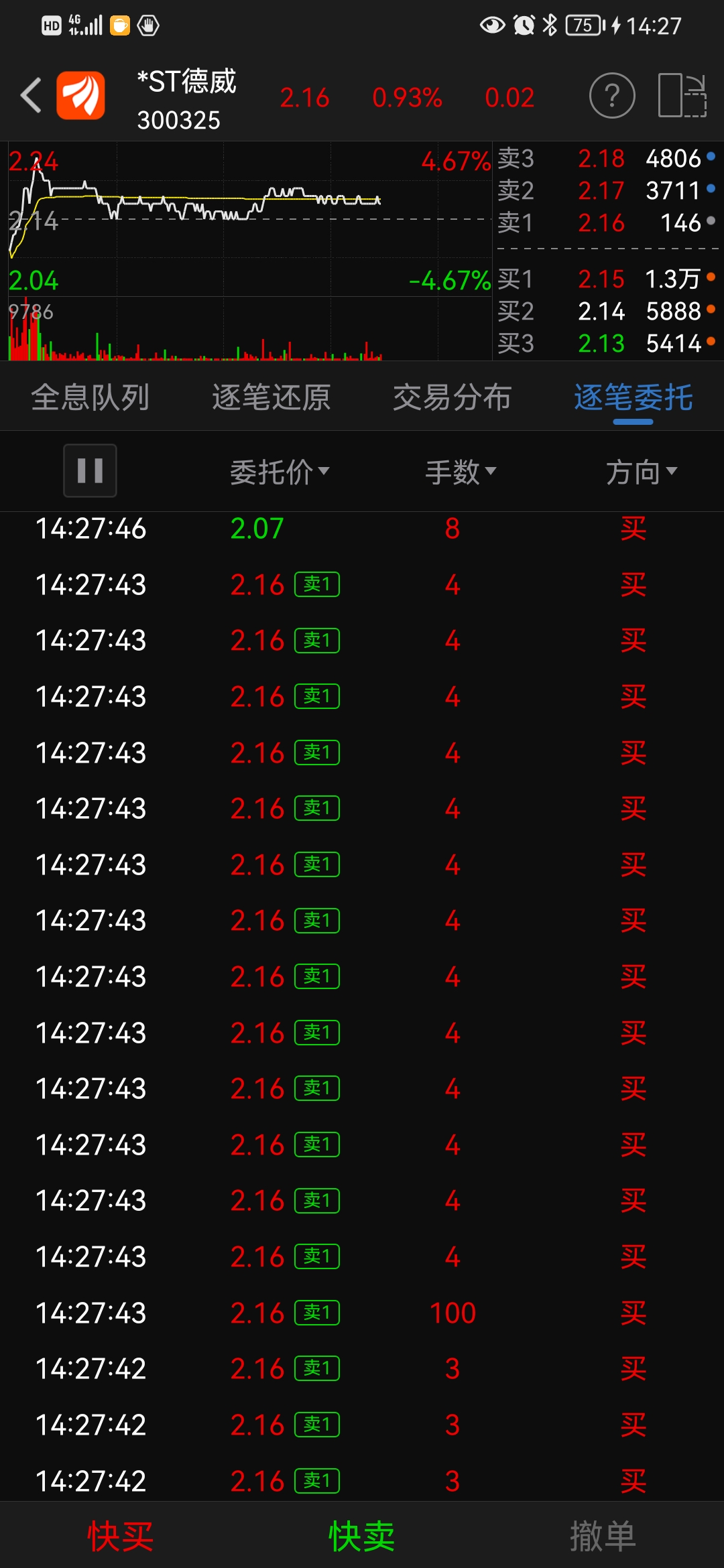This screenshot has height=1568, width=724.
Task: Open the 委托价 filter dropdown
Action: [x=279, y=472]
